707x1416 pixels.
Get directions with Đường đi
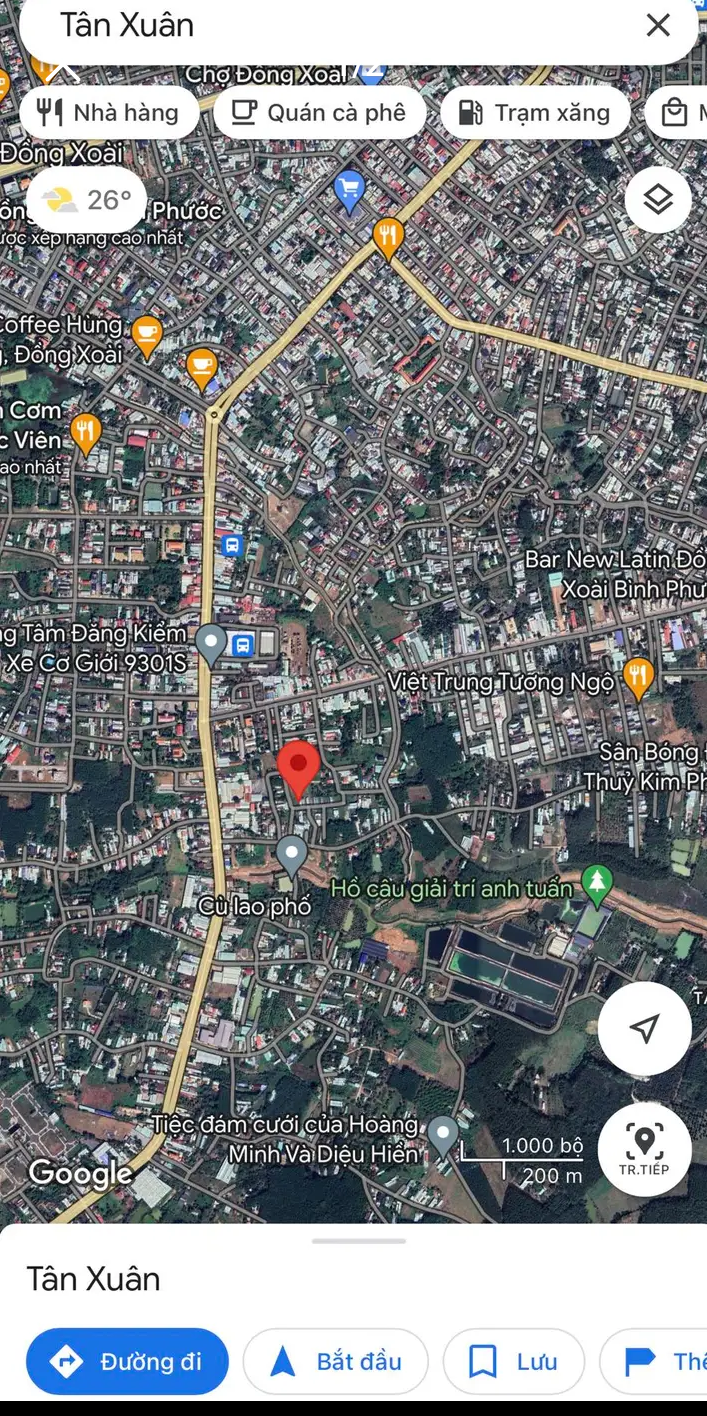coord(128,1361)
